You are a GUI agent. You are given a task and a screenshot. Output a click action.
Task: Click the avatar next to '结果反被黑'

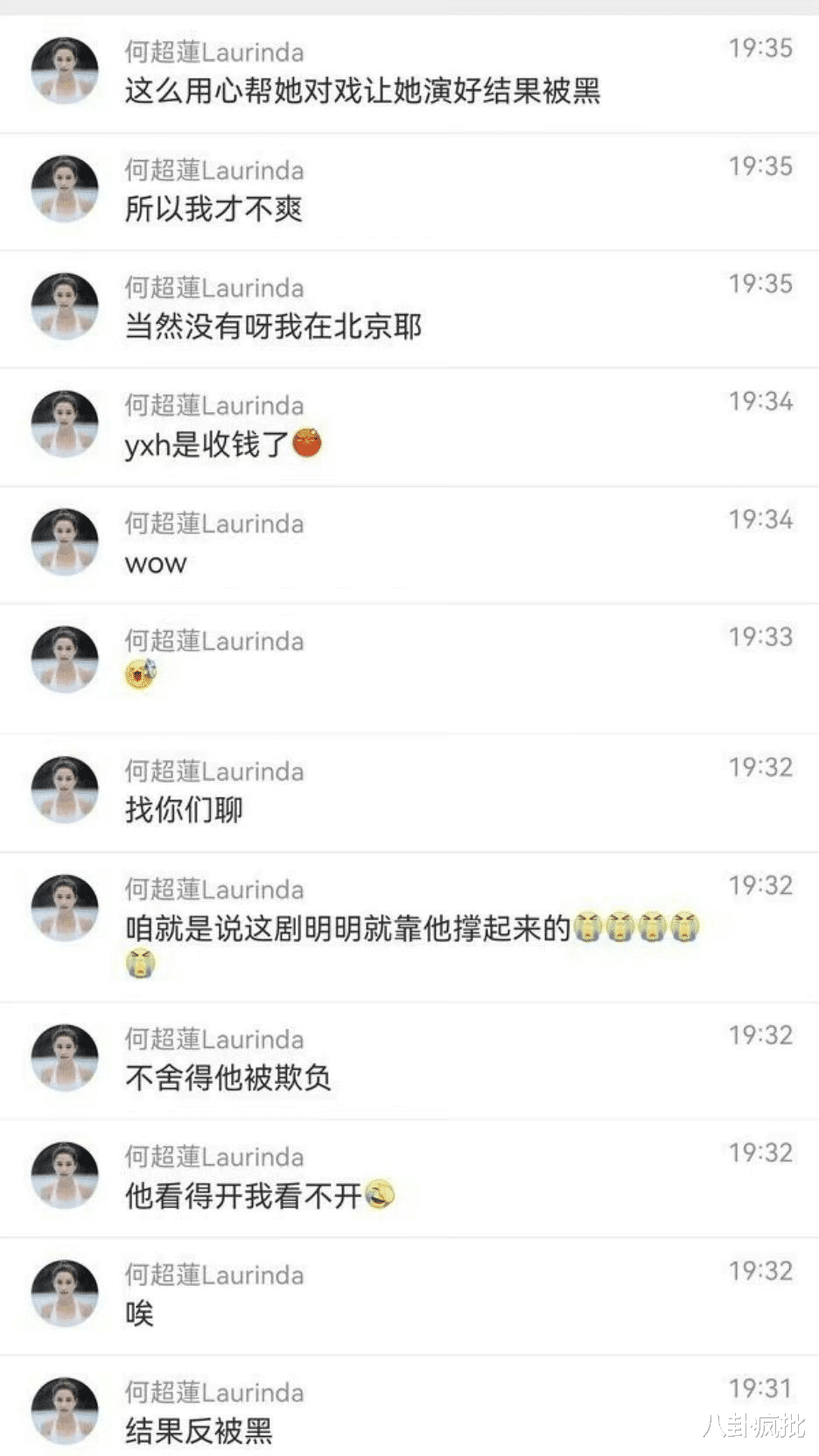(65, 1410)
